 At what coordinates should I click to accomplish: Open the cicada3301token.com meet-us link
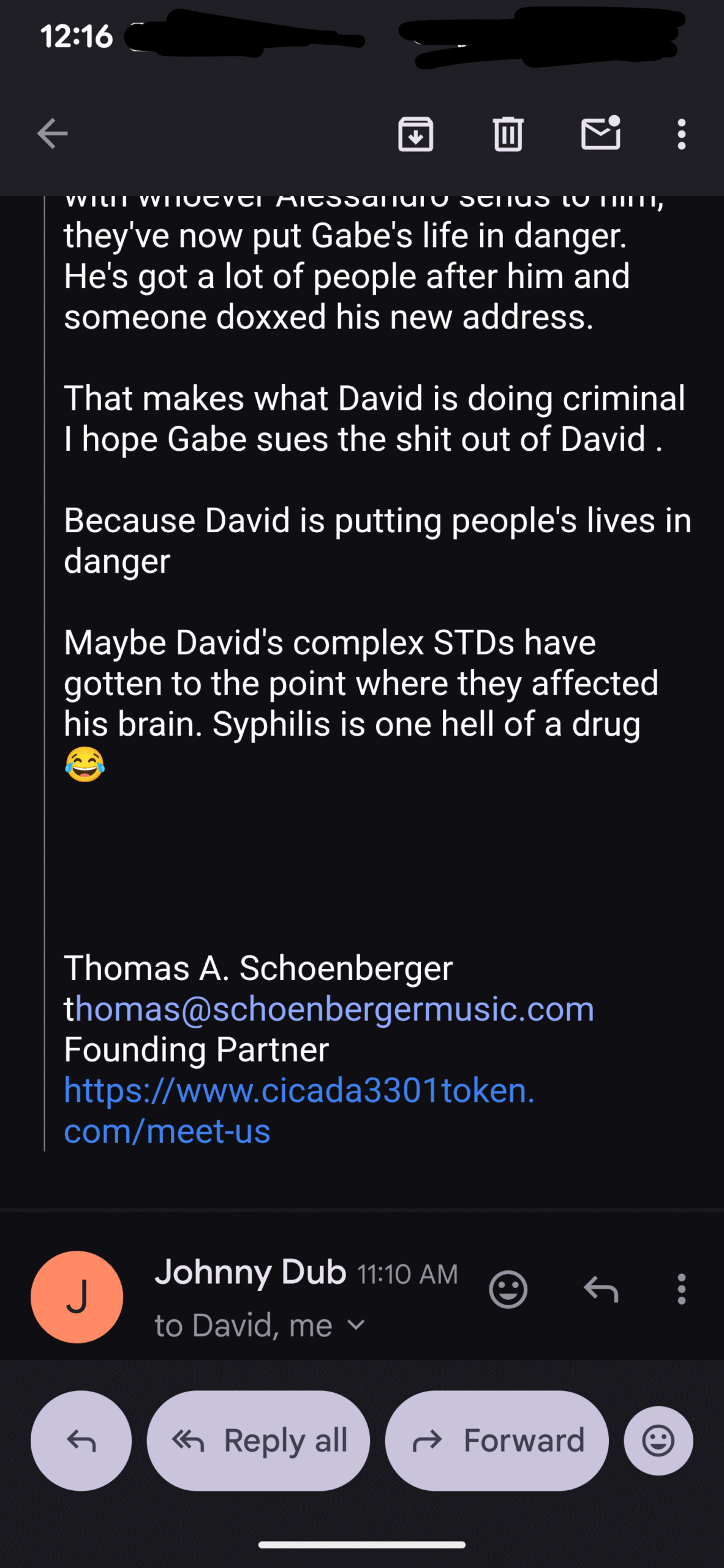tap(299, 1090)
